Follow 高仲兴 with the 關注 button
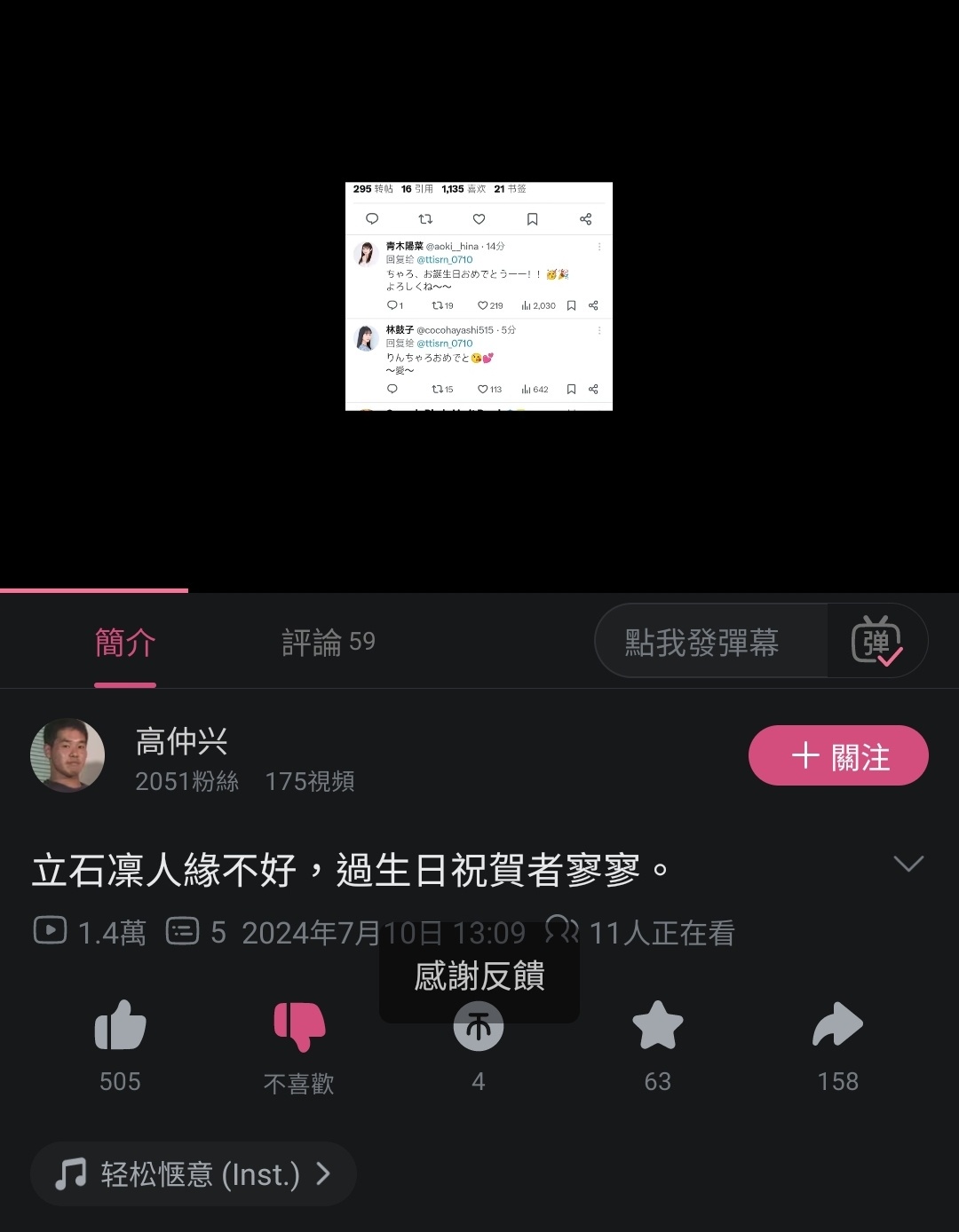The image size is (959, 1232). click(838, 756)
